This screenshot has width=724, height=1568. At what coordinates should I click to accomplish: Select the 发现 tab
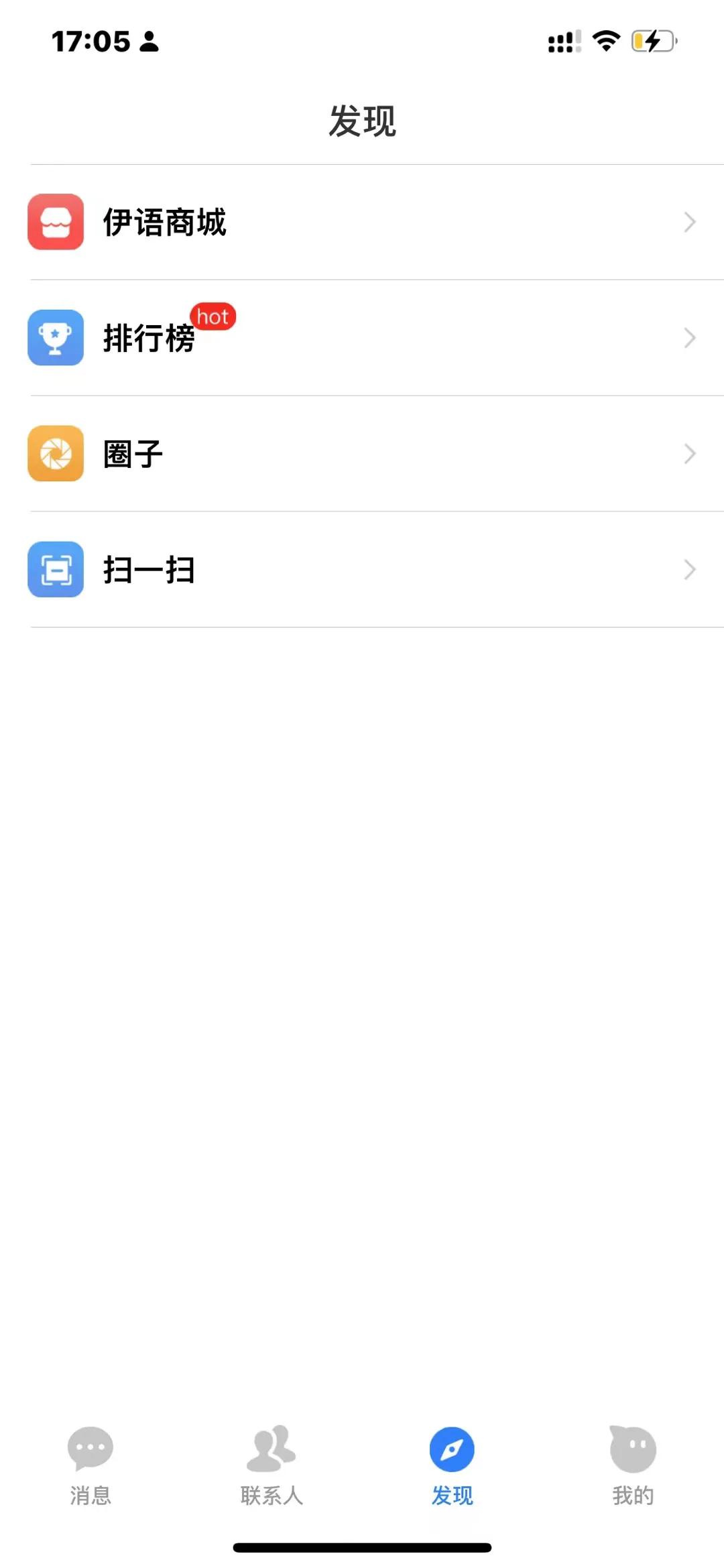click(x=452, y=1465)
